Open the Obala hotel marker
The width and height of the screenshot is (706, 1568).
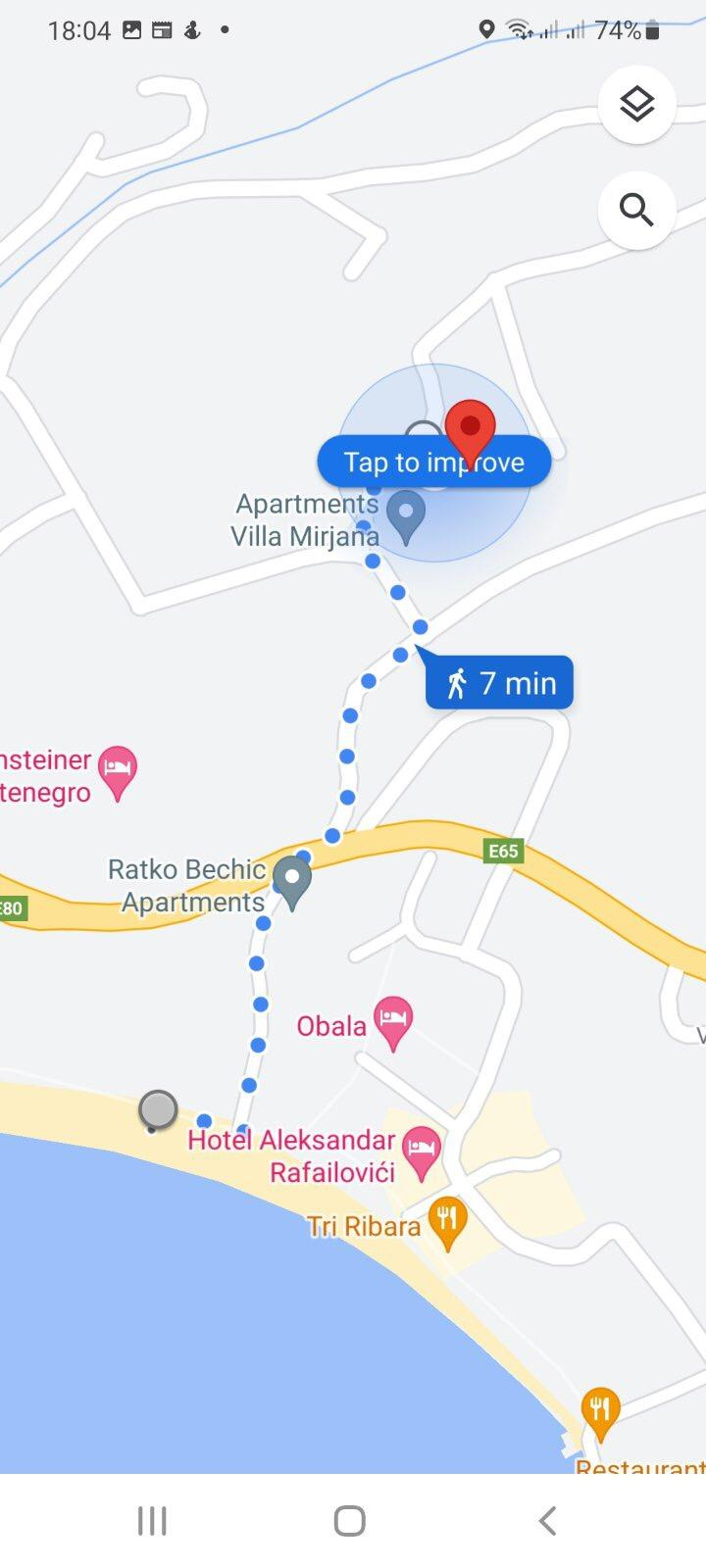pyautogui.click(x=393, y=1021)
